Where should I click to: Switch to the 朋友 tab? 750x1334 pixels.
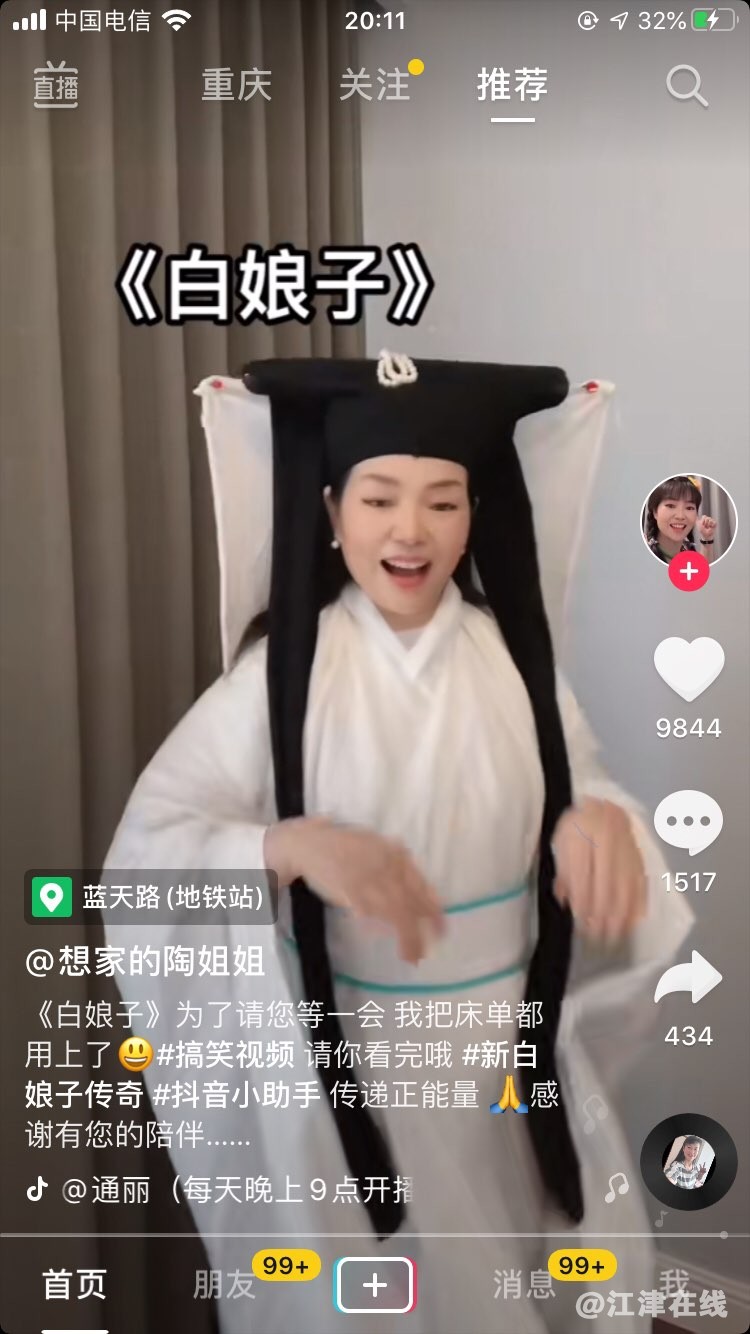pyautogui.click(x=224, y=1285)
